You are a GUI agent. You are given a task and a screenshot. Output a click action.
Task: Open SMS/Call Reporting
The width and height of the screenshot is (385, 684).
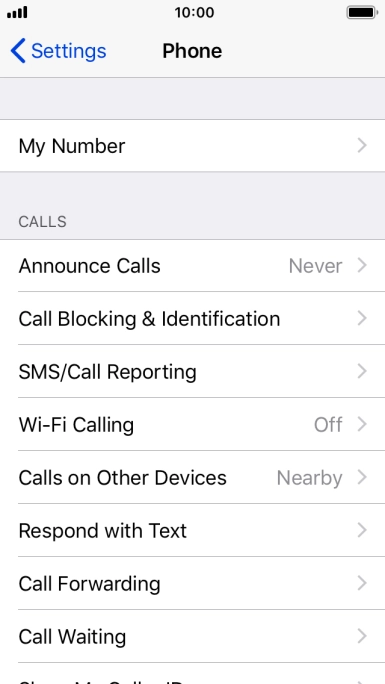point(192,372)
